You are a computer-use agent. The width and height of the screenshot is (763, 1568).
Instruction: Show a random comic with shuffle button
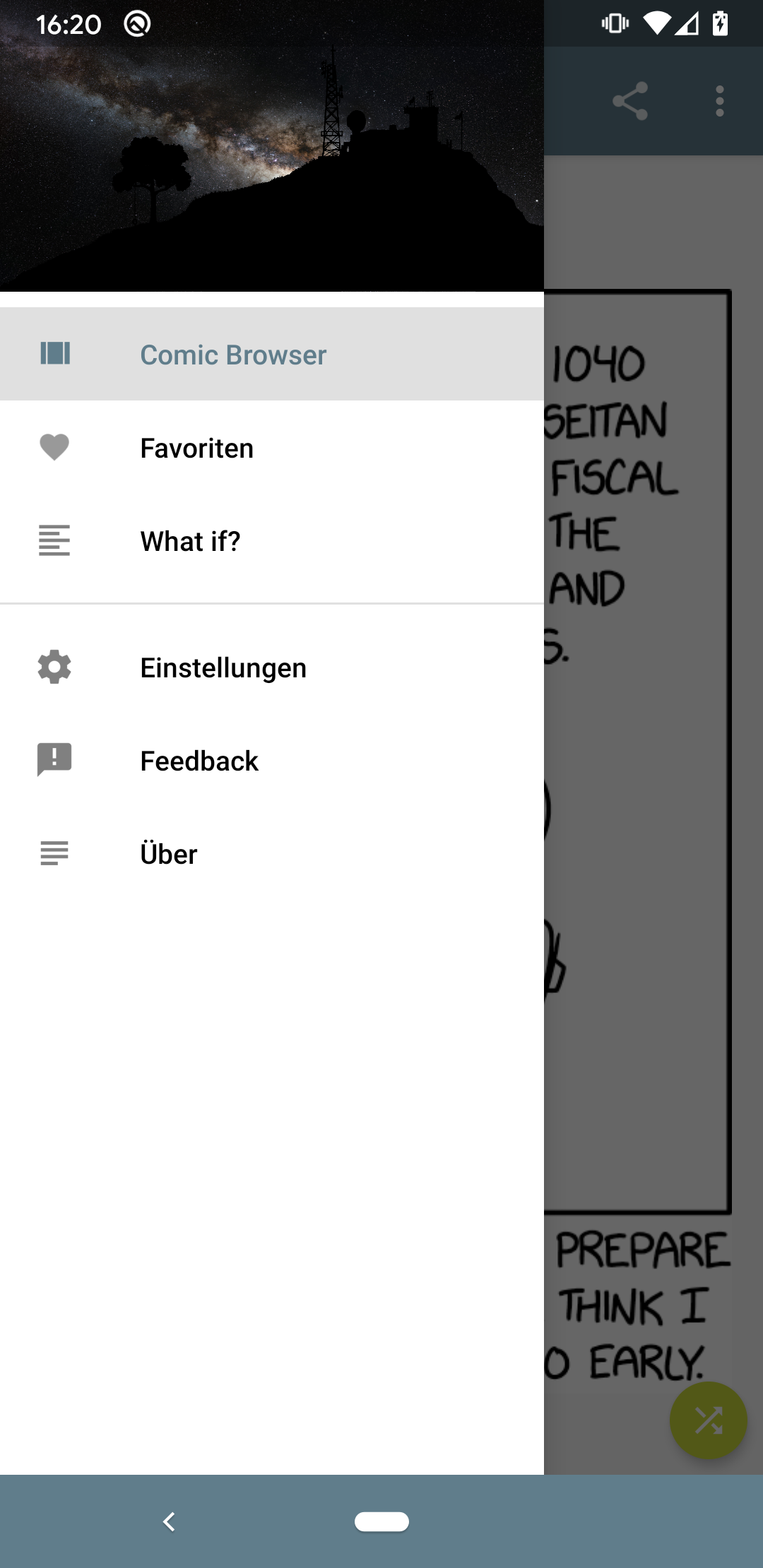point(708,1420)
